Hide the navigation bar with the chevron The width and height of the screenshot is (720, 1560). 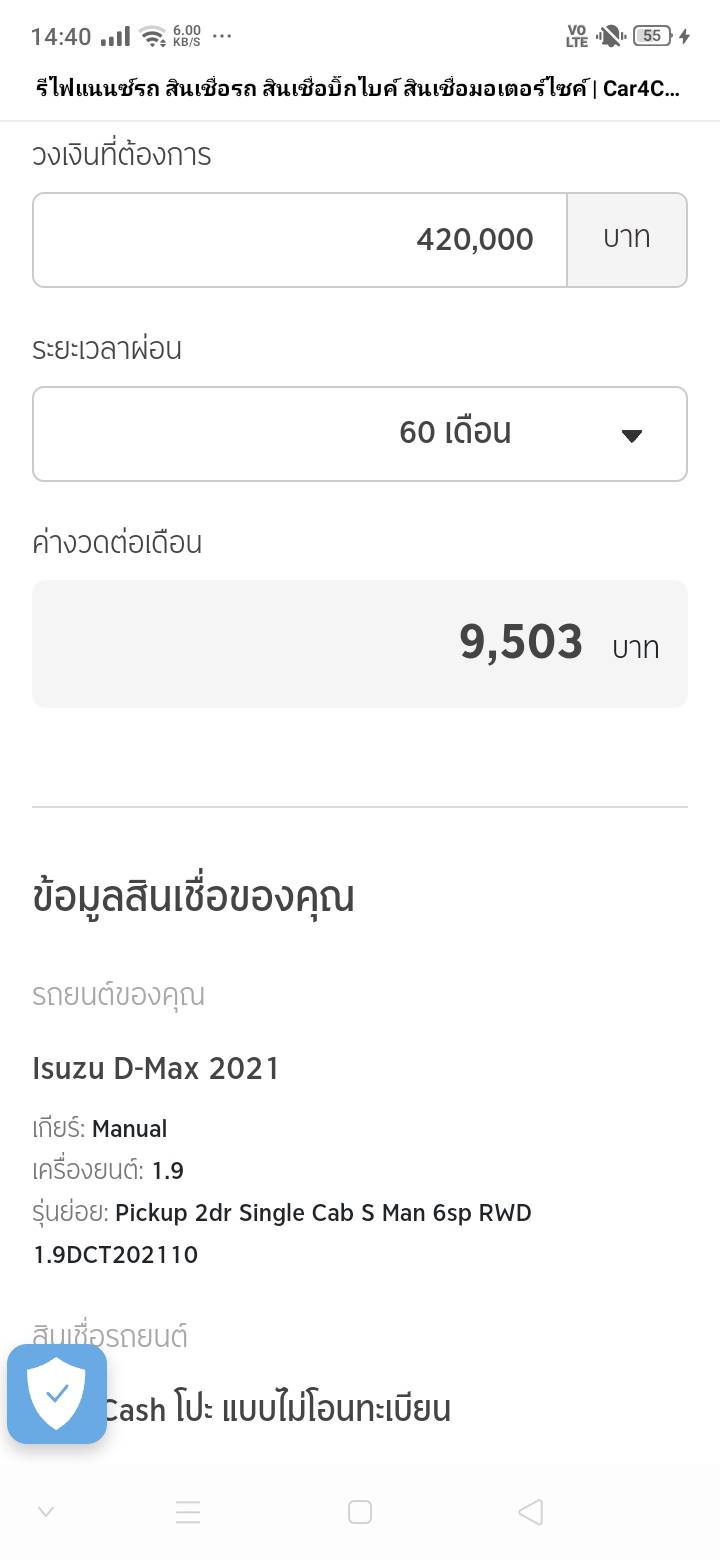coord(45,1512)
